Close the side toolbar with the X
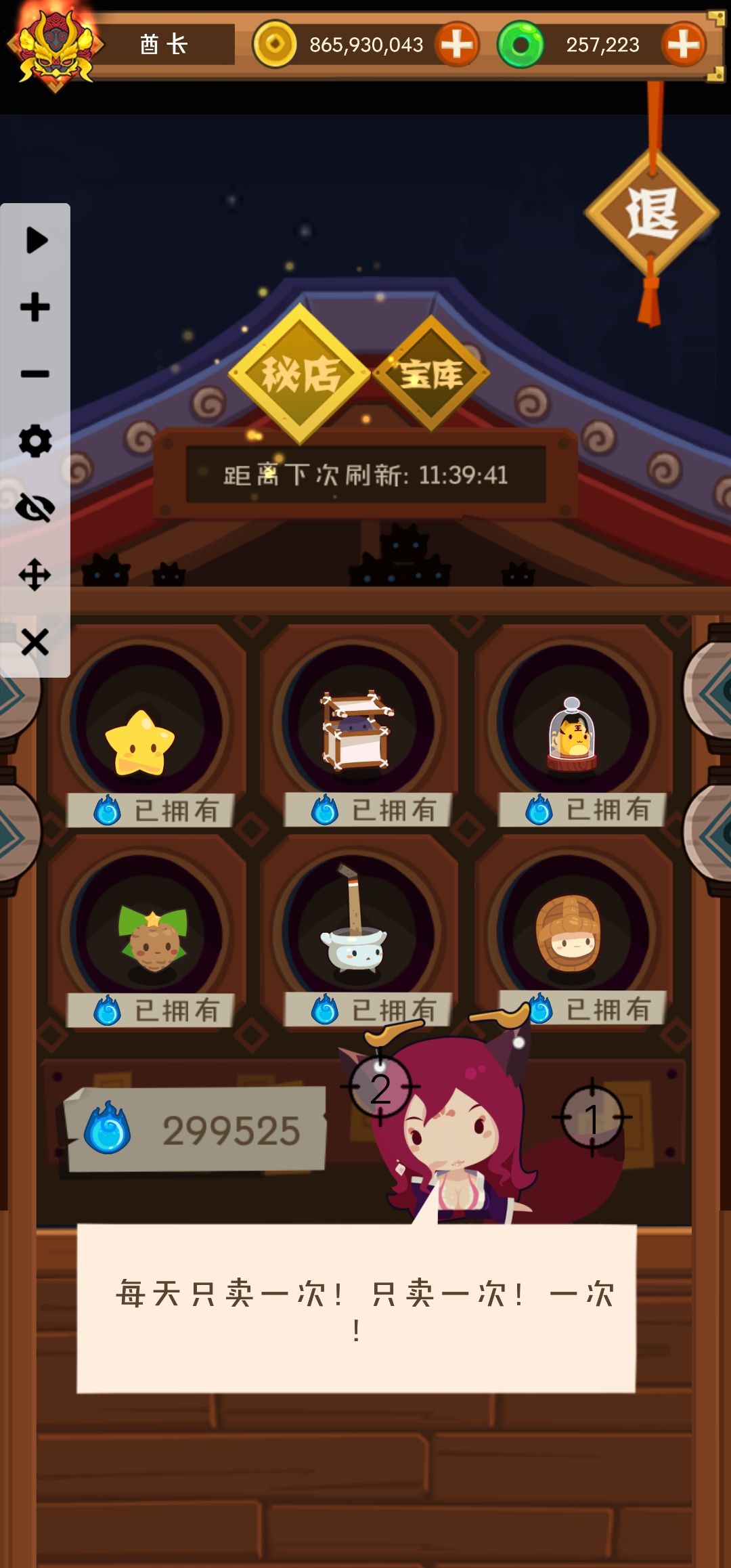This screenshot has height=1568, width=731. click(x=35, y=642)
